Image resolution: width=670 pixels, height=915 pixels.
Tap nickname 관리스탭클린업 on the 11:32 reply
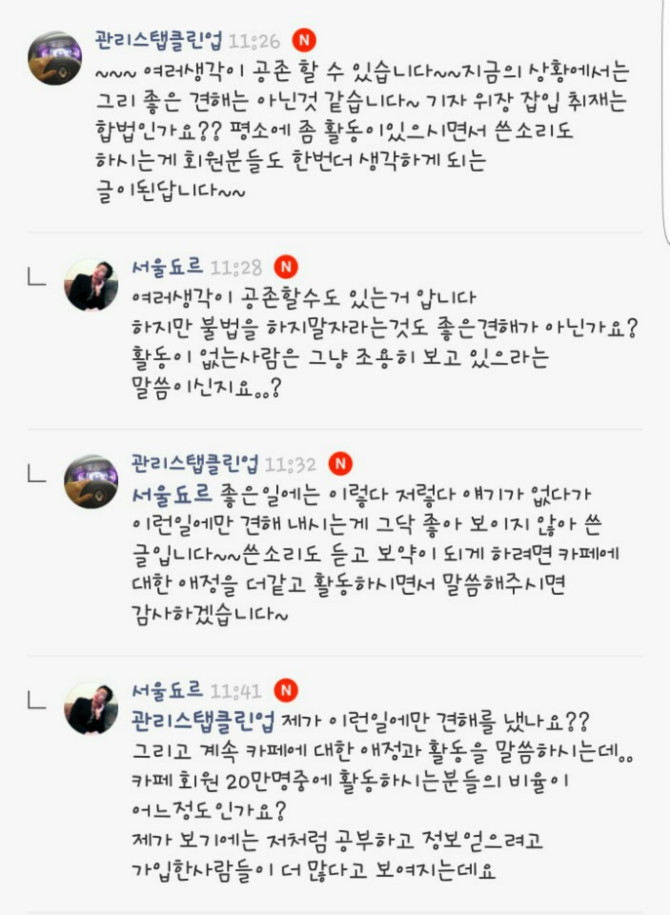[x=195, y=464]
